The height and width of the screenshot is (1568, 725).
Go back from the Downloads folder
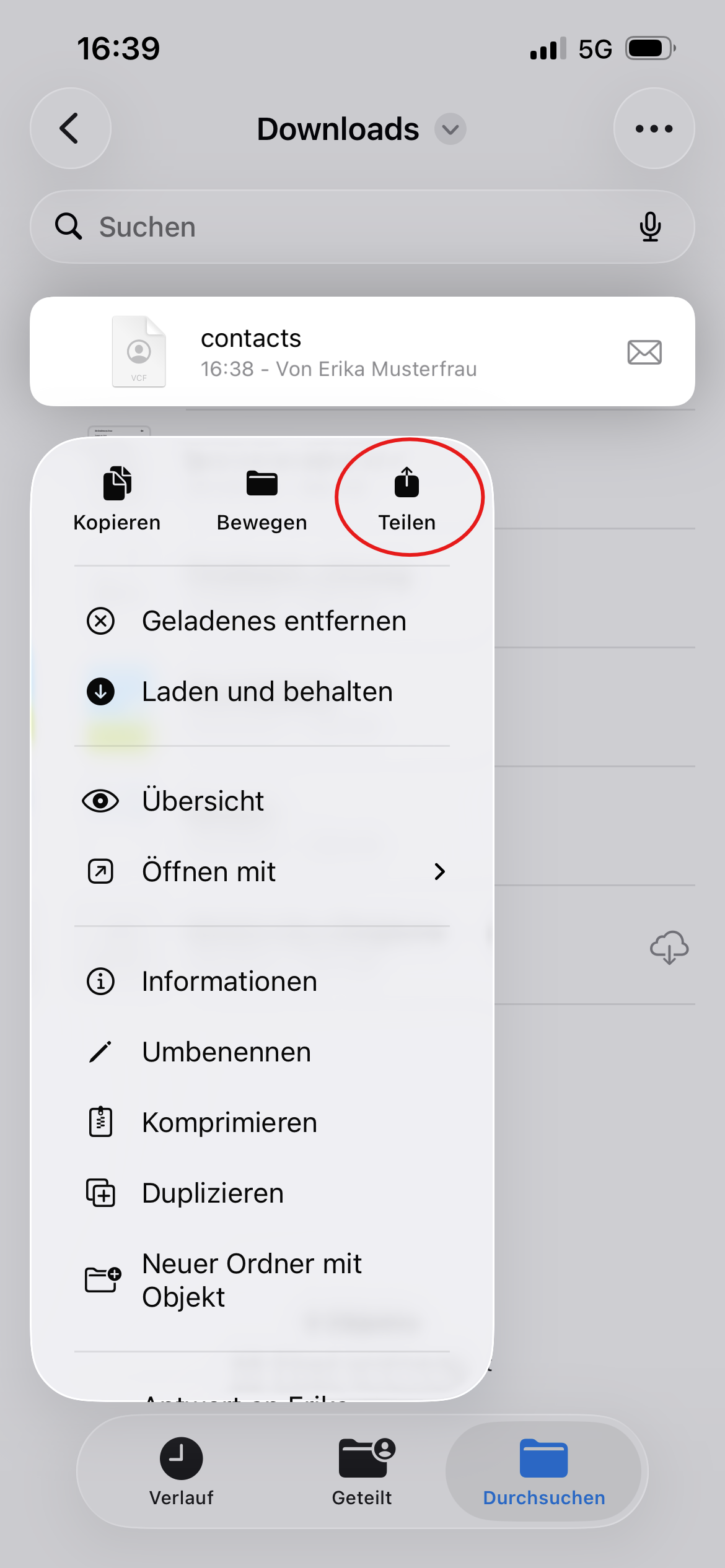click(x=71, y=128)
